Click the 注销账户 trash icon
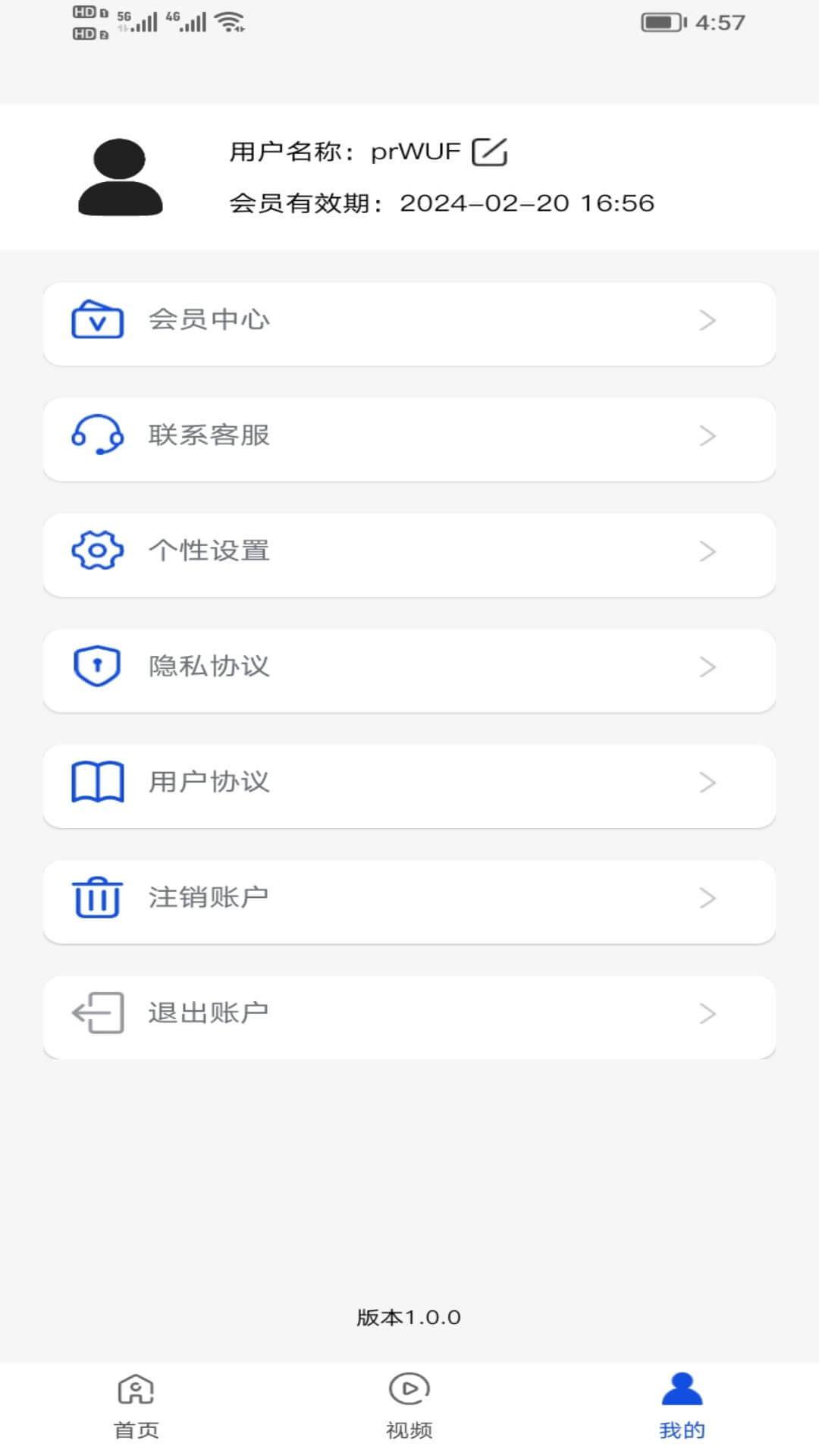819x1456 pixels. 96,899
